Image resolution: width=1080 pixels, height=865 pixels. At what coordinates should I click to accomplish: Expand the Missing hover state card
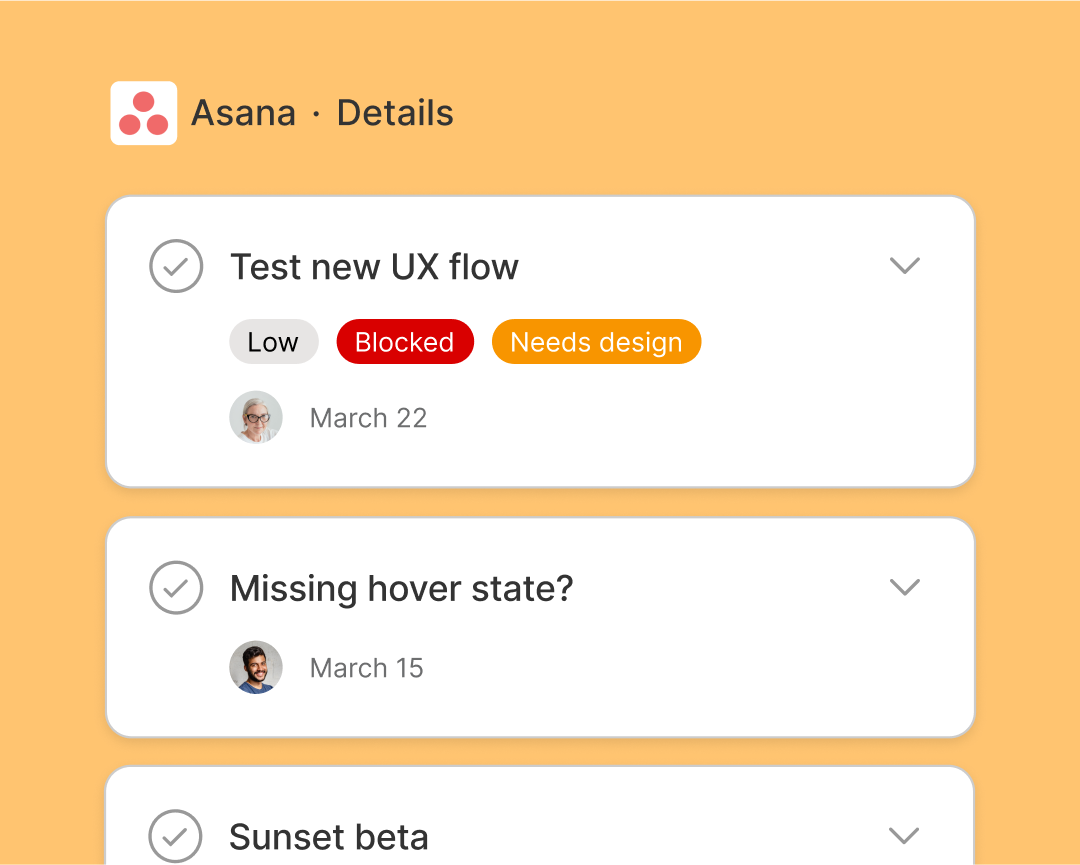[x=904, y=587]
